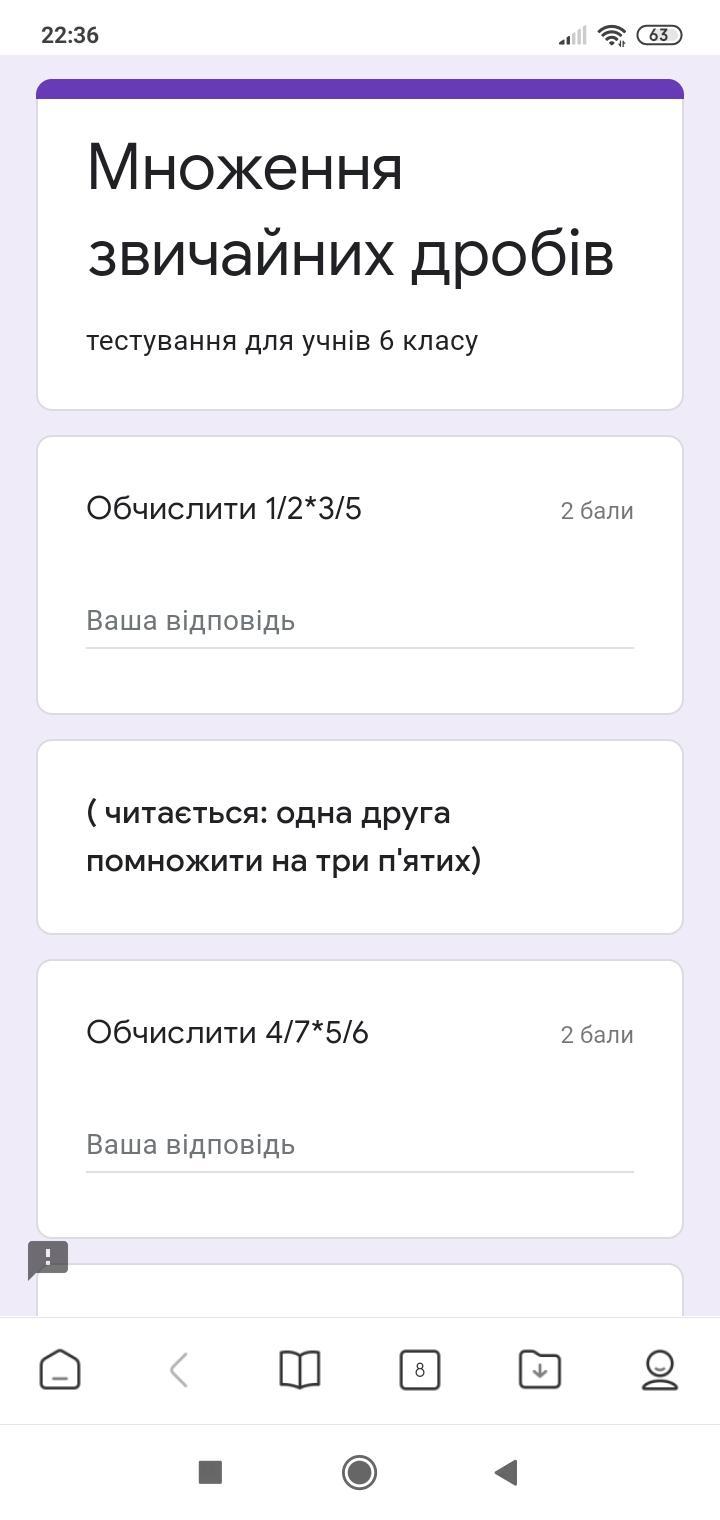Report a problem with the form
Viewport: 720px width, 1520px height.
(x=48, y=1258)
